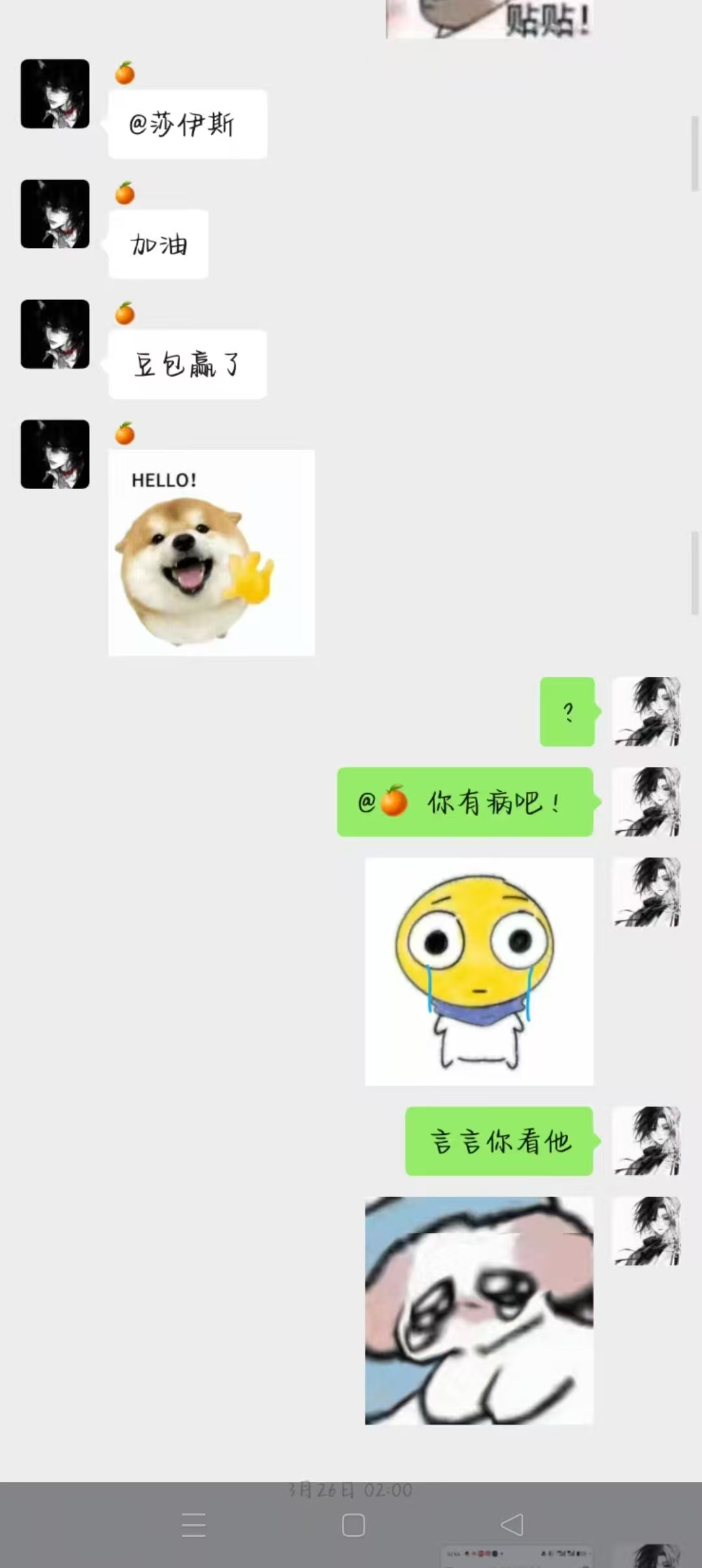The image size is (702, 1568).
Task: Open the crying yellow face sticker
Action: 479,971
